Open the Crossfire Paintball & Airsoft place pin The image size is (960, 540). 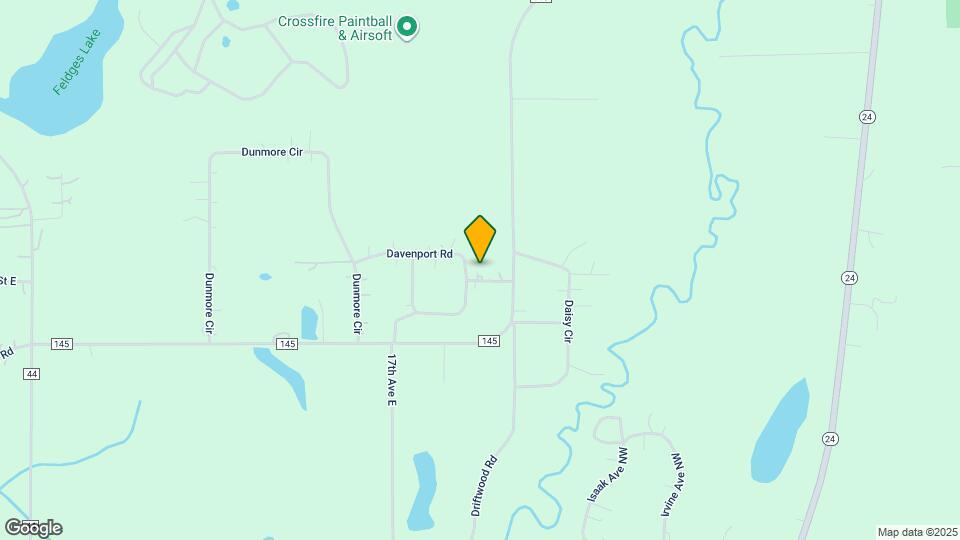pos(406,27)
